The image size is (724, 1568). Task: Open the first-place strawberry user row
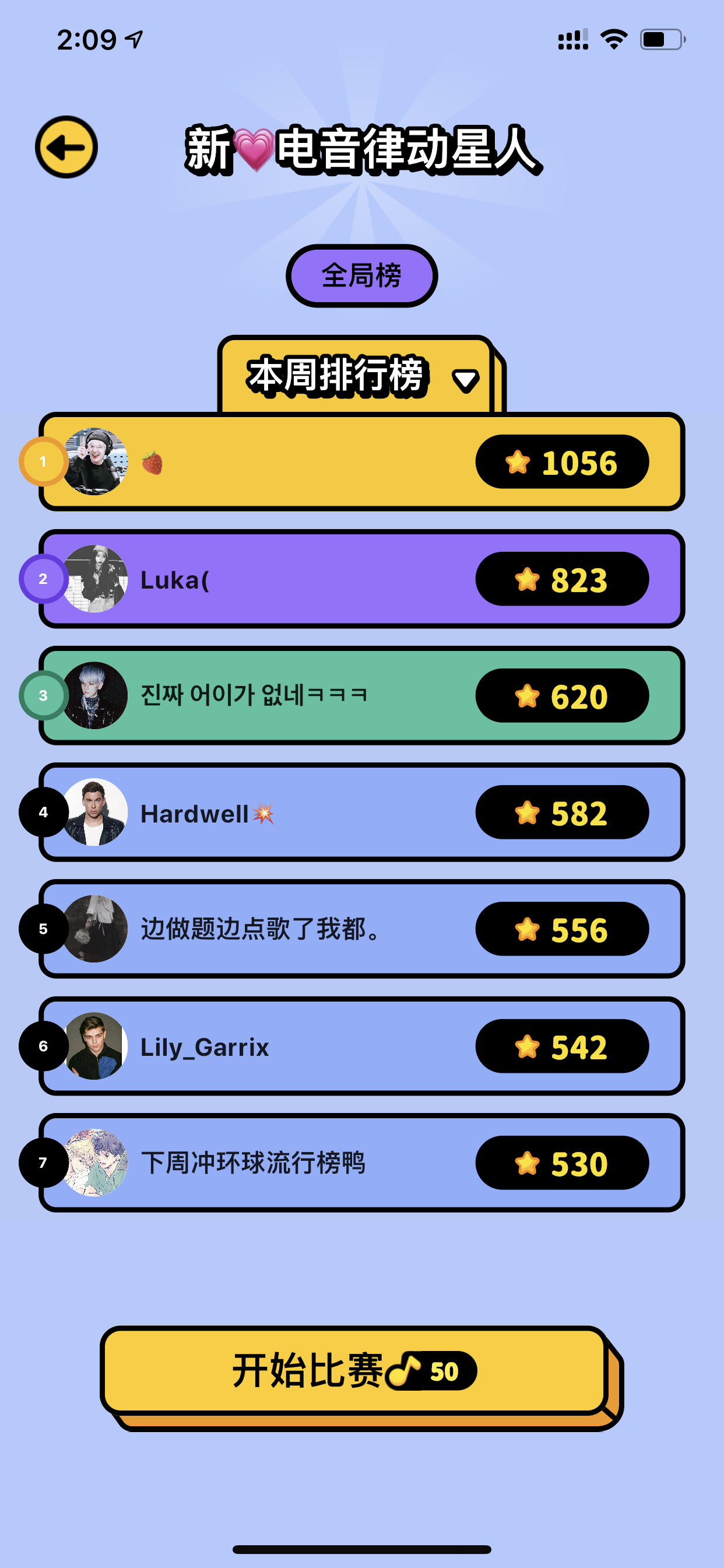361,461
